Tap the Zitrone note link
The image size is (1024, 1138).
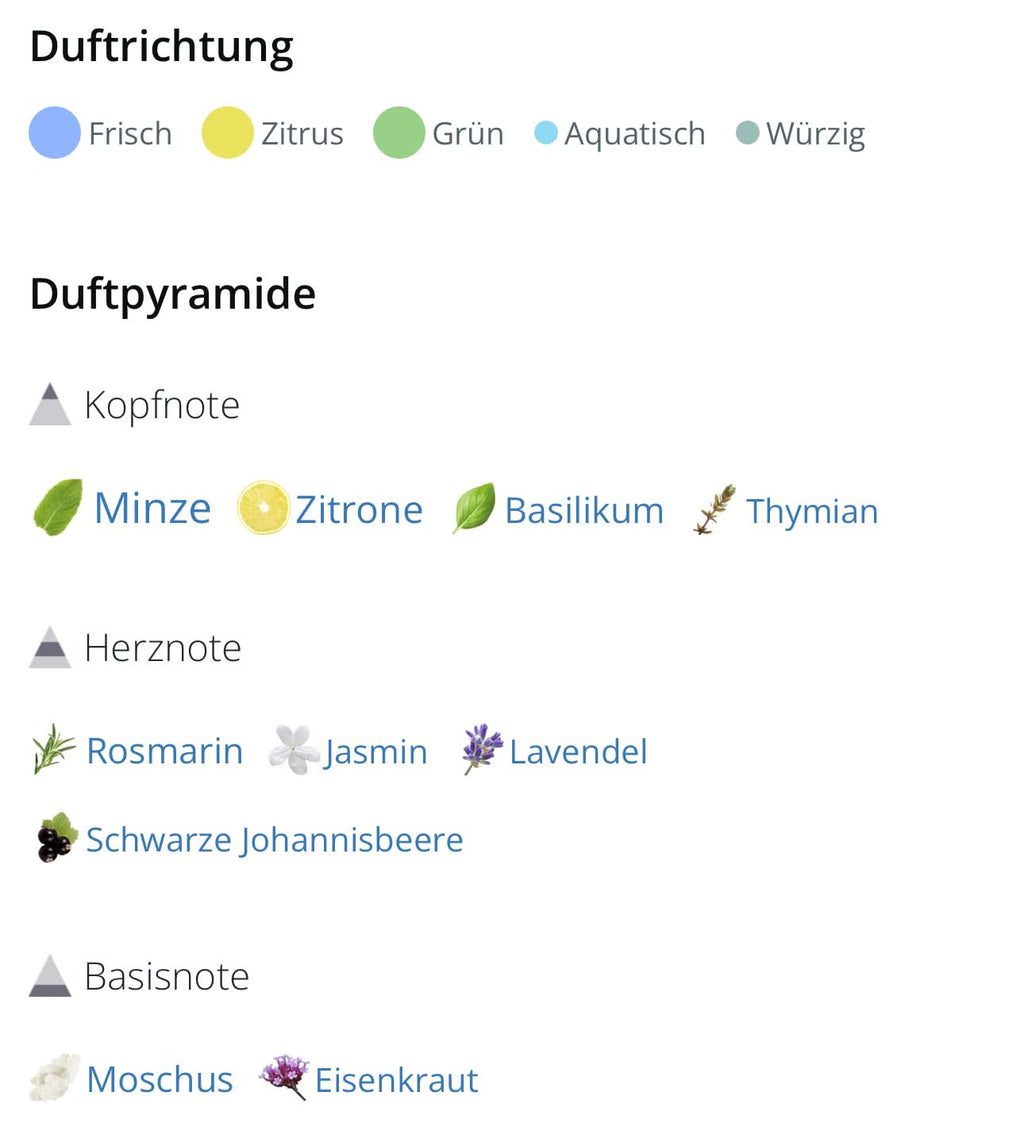coord(359,510)
